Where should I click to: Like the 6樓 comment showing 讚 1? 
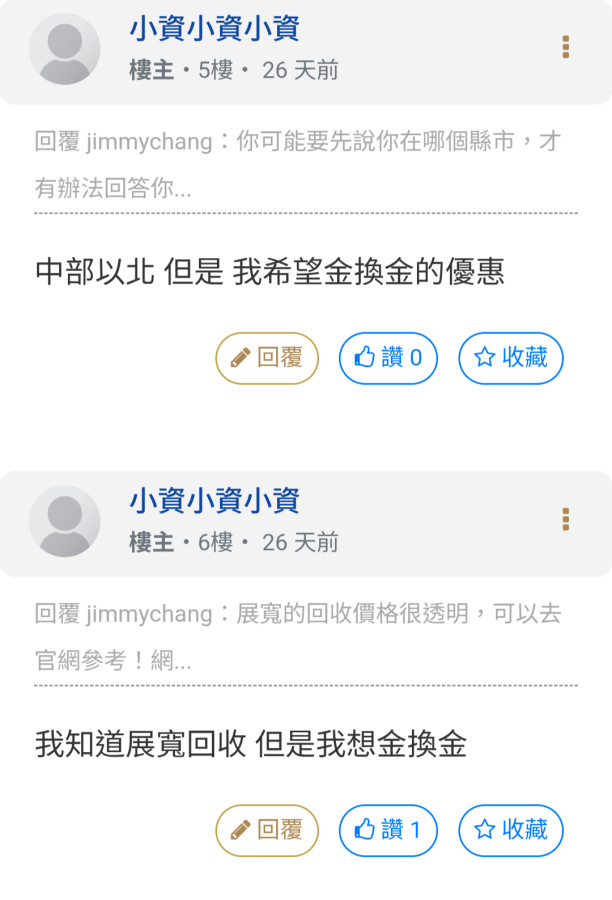click(388, 830)
